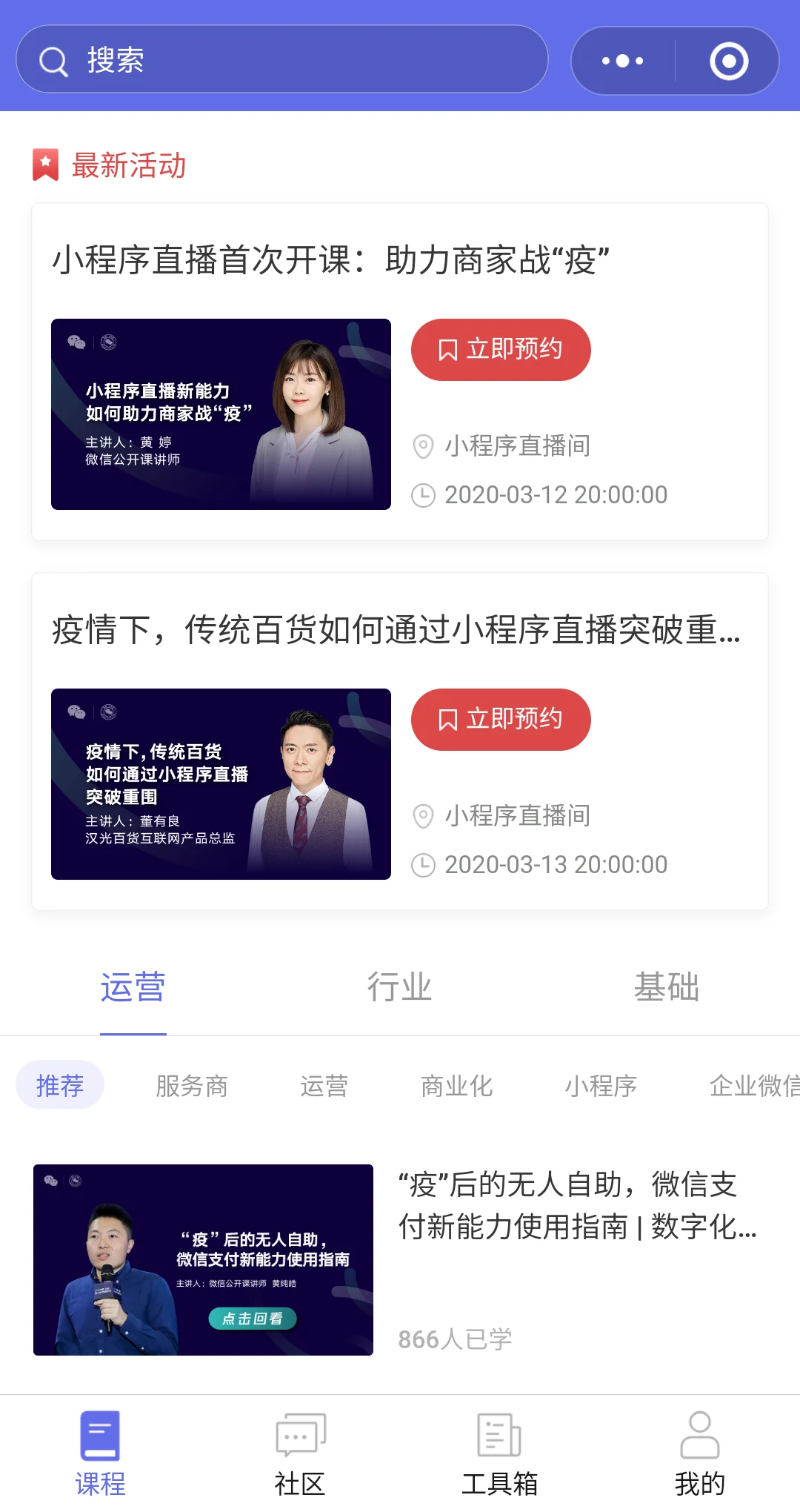Open the “疫”后的无人自助 course video
Image resolution: width=800 pixels, height=1512 pixels.
[203, 1260]
